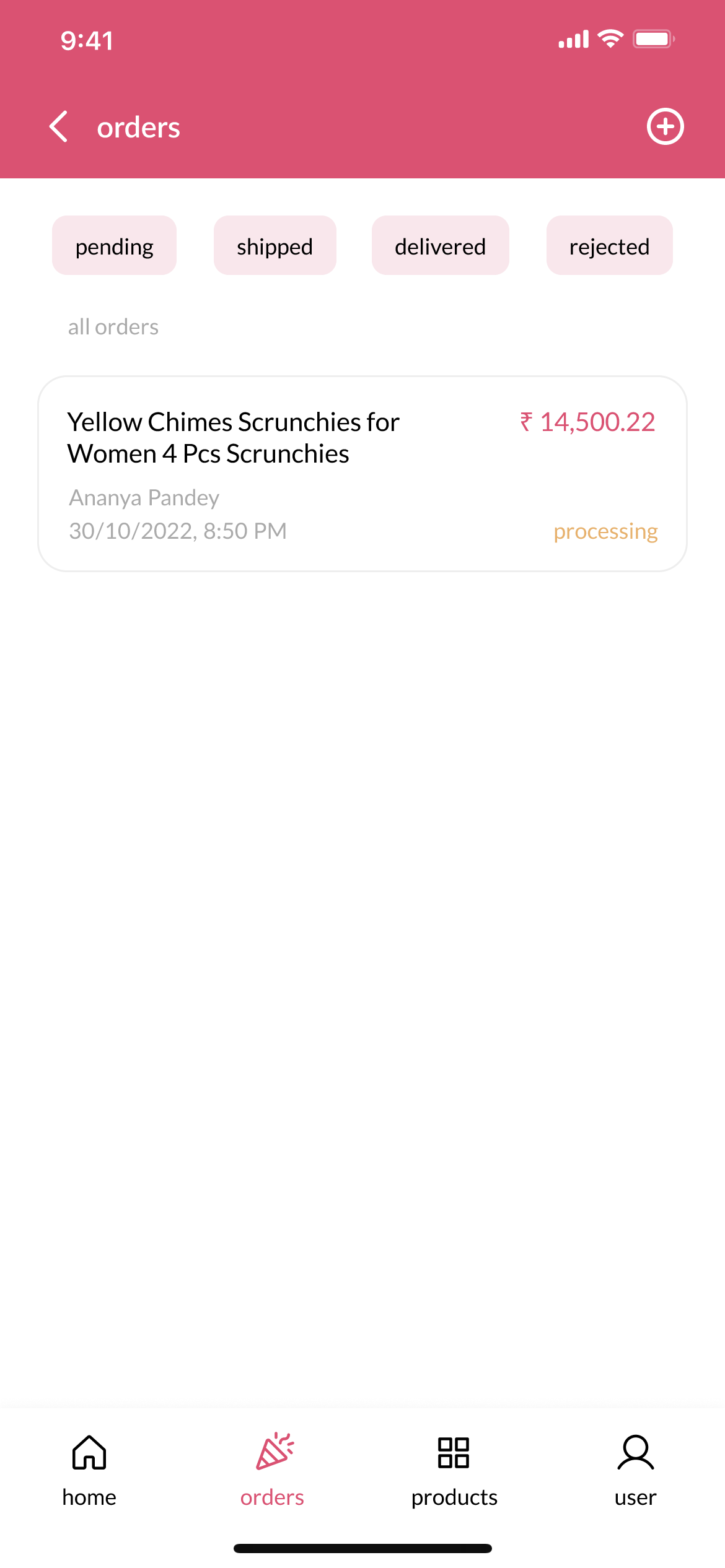Open the user tab

[x=635, y=1468]
